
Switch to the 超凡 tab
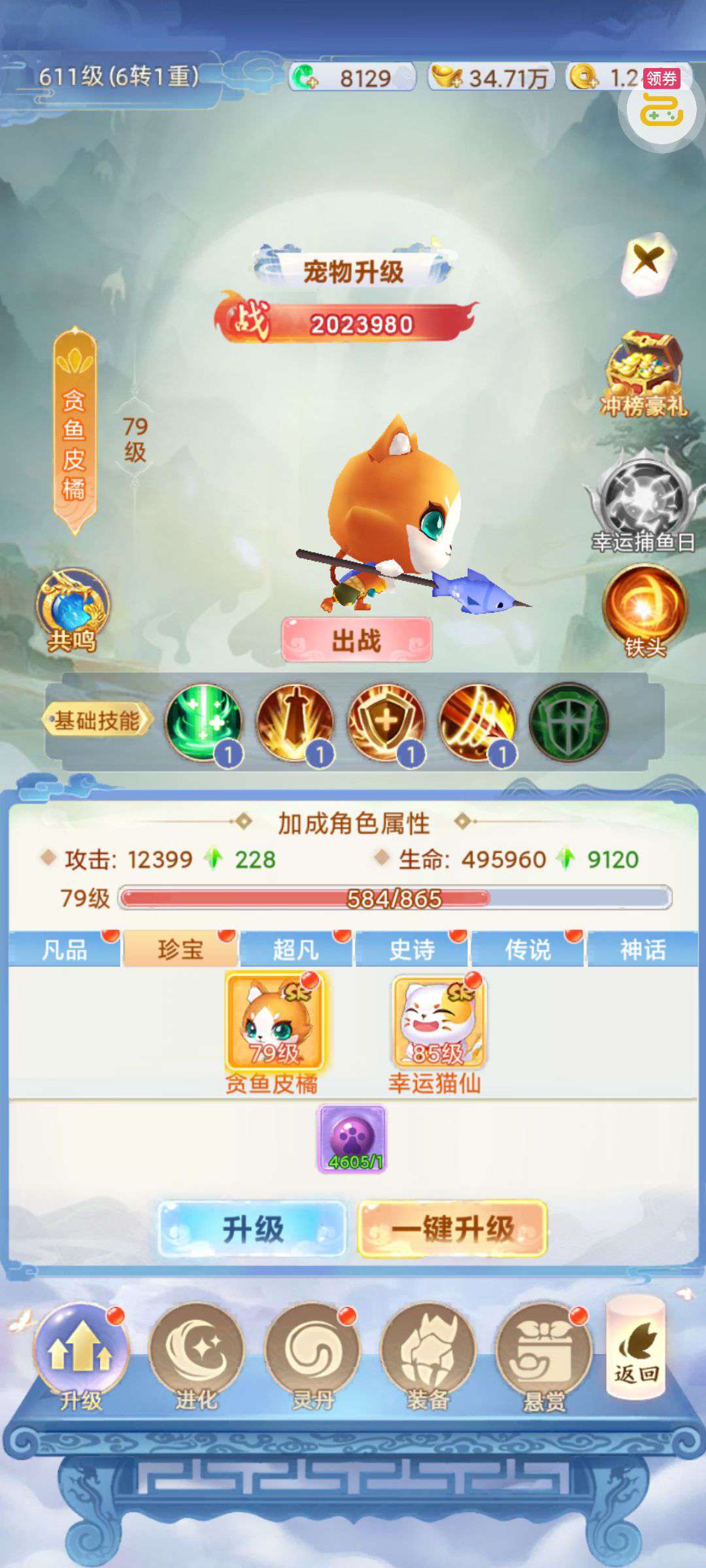point(295,949)
